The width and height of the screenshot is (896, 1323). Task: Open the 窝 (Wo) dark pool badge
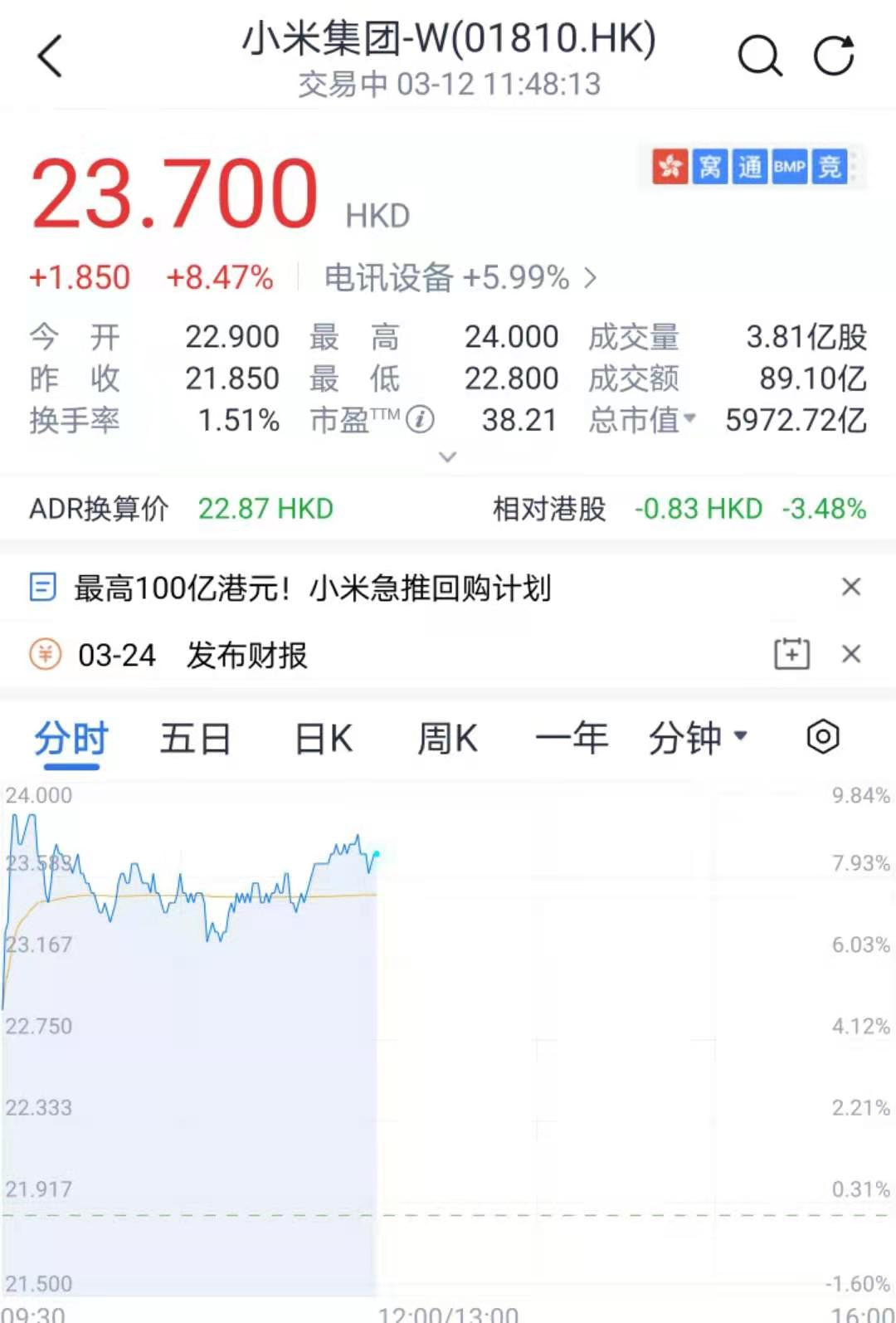pos(709,167)
